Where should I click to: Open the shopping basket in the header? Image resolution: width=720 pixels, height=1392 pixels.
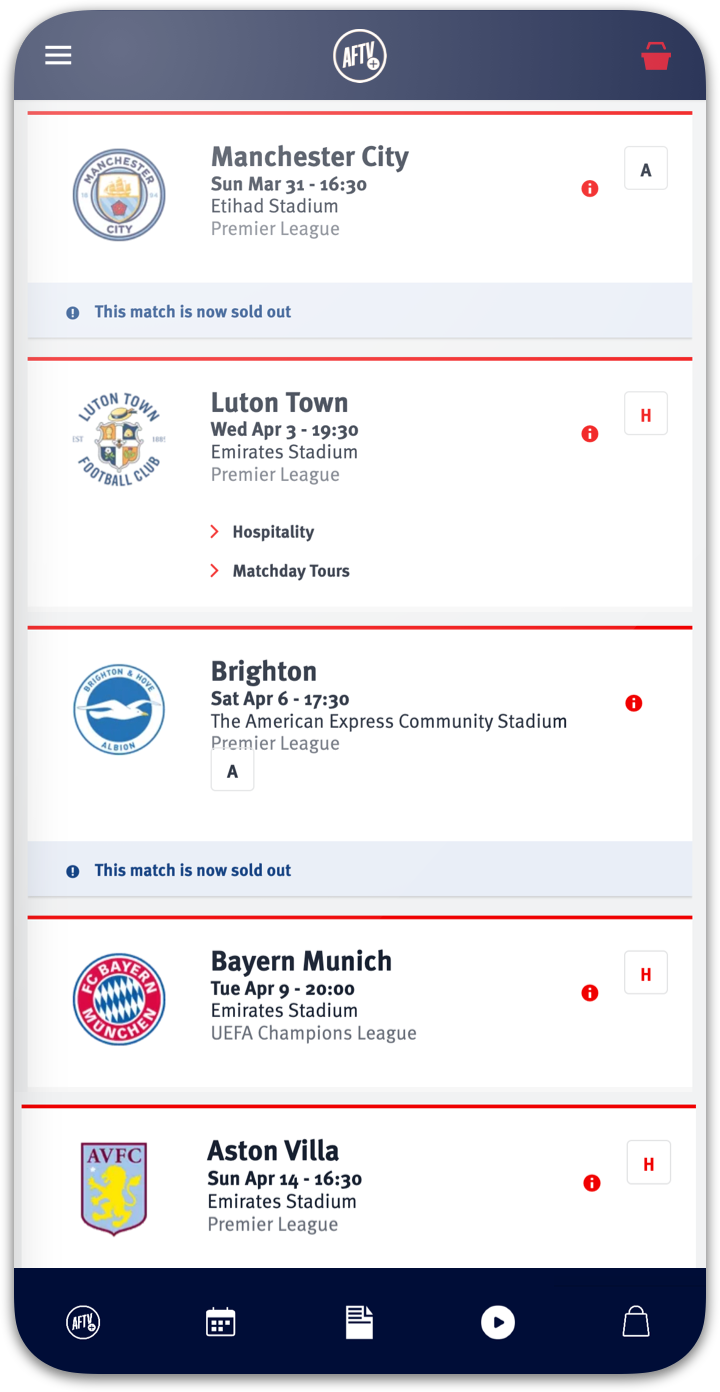click(x=656, y=56)
